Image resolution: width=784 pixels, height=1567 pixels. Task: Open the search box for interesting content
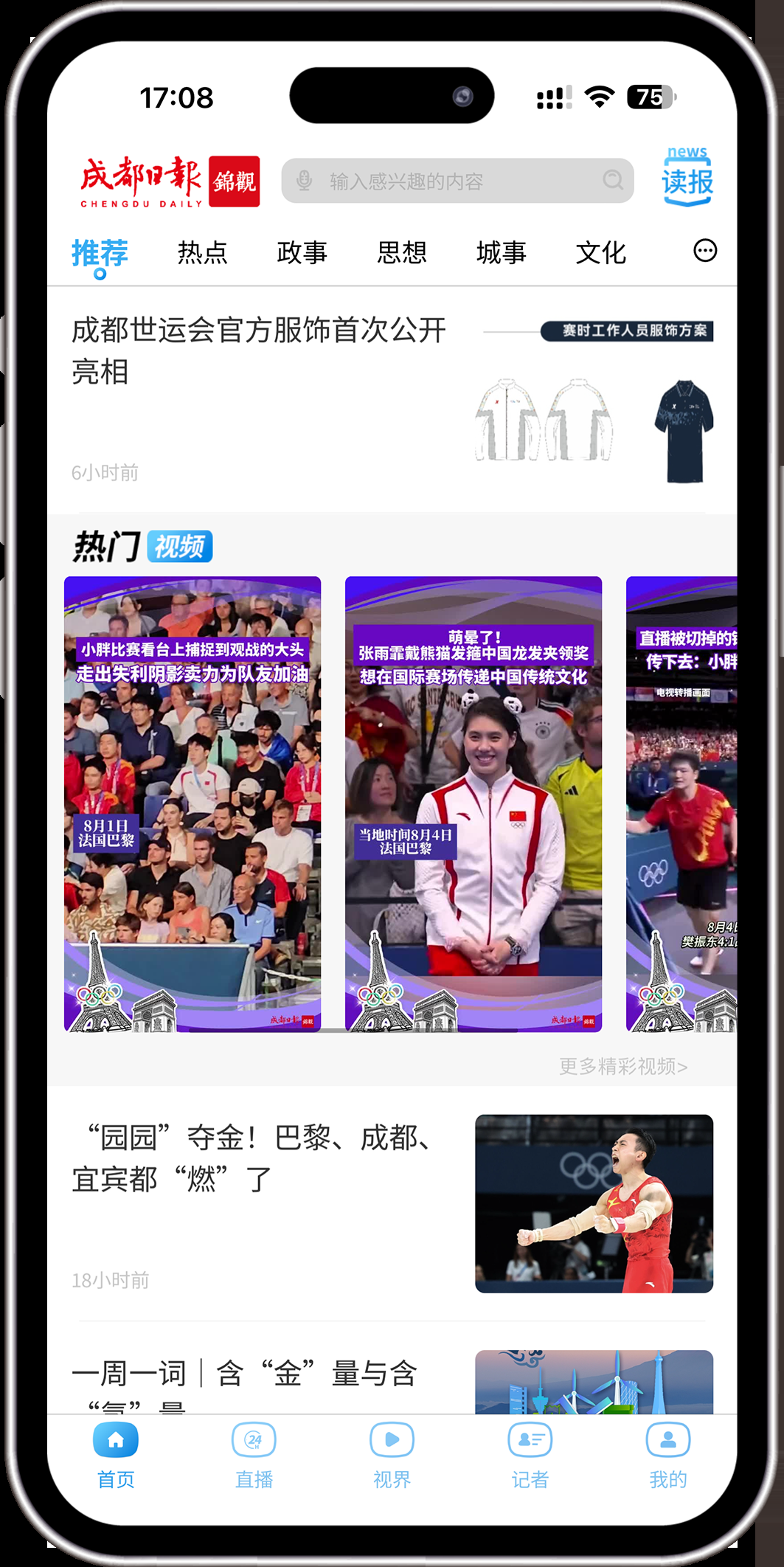(457, 181)
